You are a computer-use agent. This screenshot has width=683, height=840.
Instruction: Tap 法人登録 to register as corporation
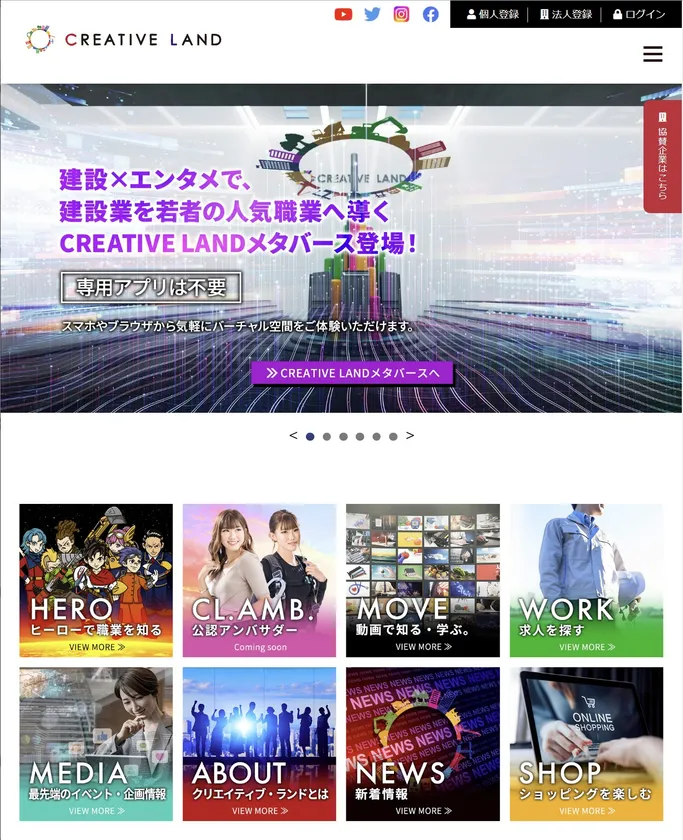[x=566, y=15]
